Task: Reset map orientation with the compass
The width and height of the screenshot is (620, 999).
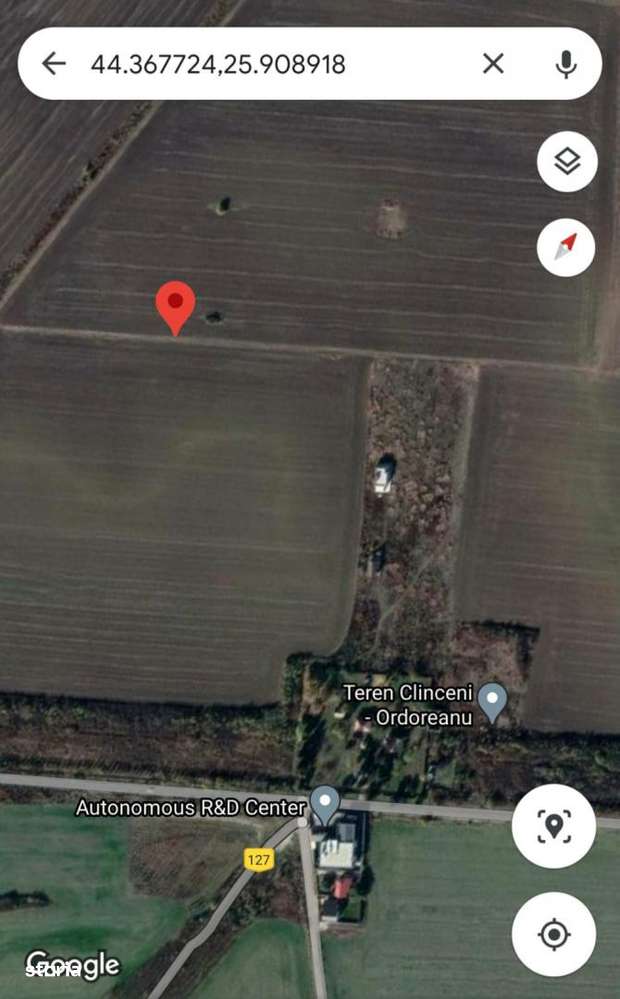Action: pyautogui.click(x=566, y=247)
